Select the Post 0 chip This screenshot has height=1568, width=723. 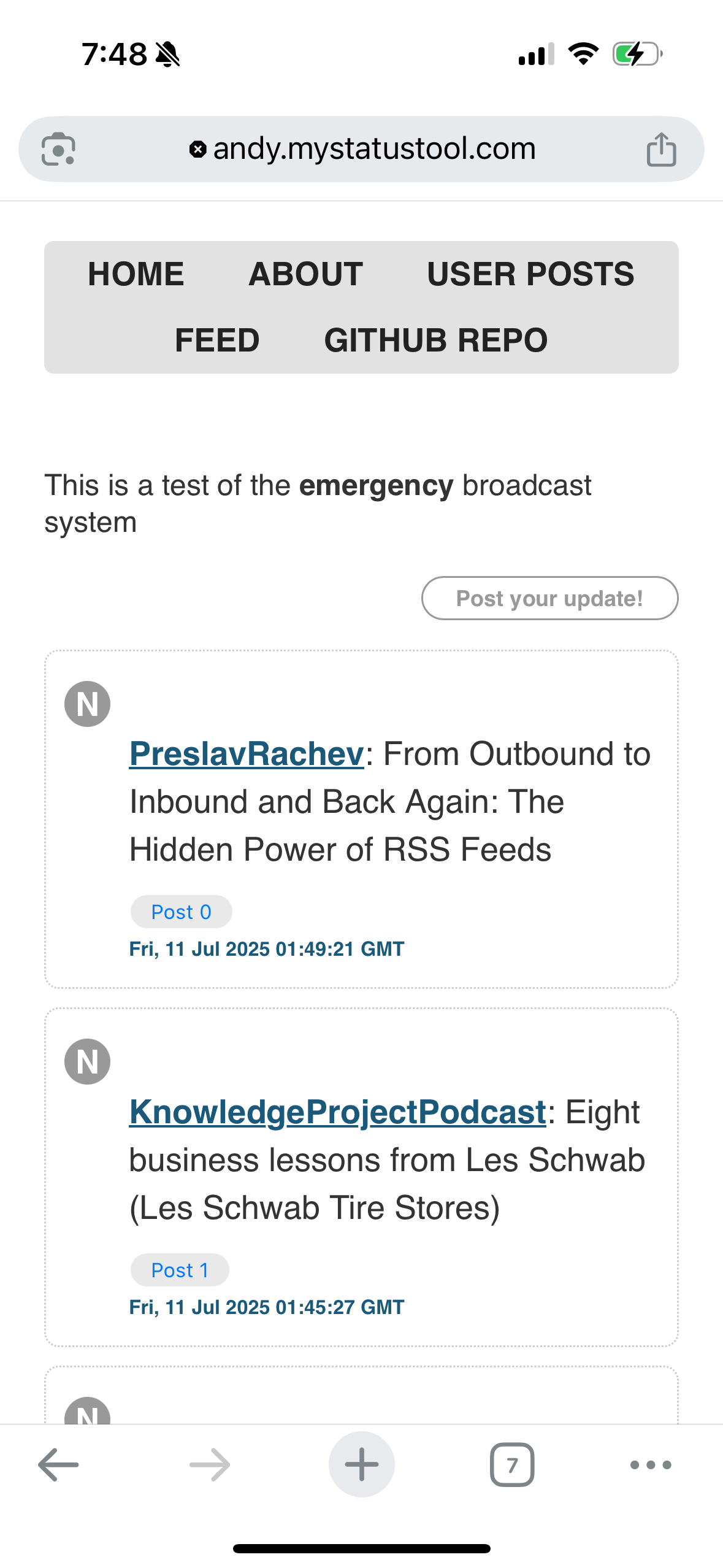tap(181, 912)
